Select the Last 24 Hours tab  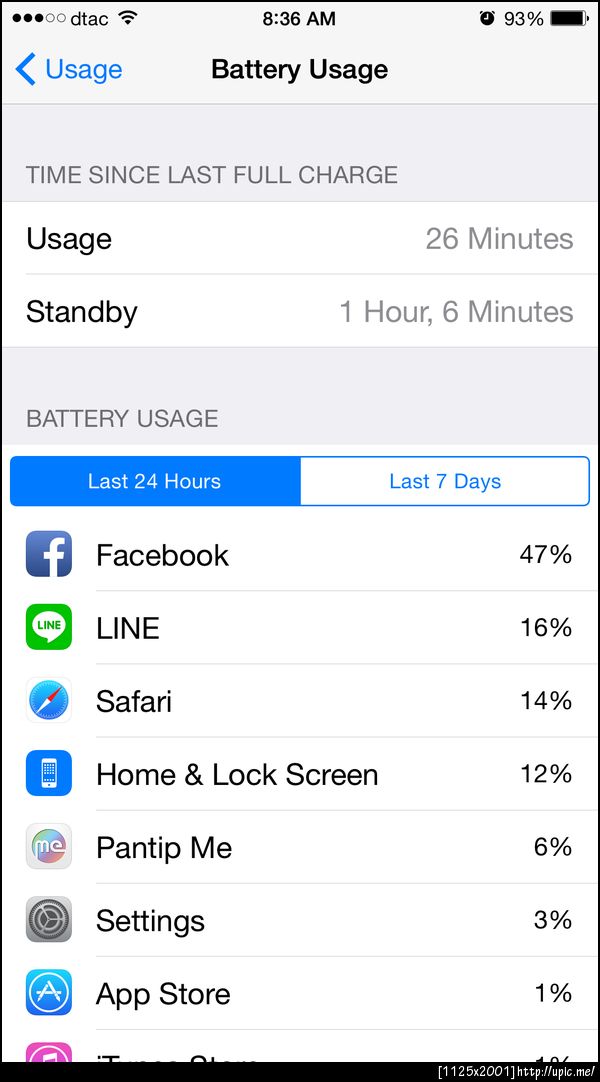click(x=154, y=481)
